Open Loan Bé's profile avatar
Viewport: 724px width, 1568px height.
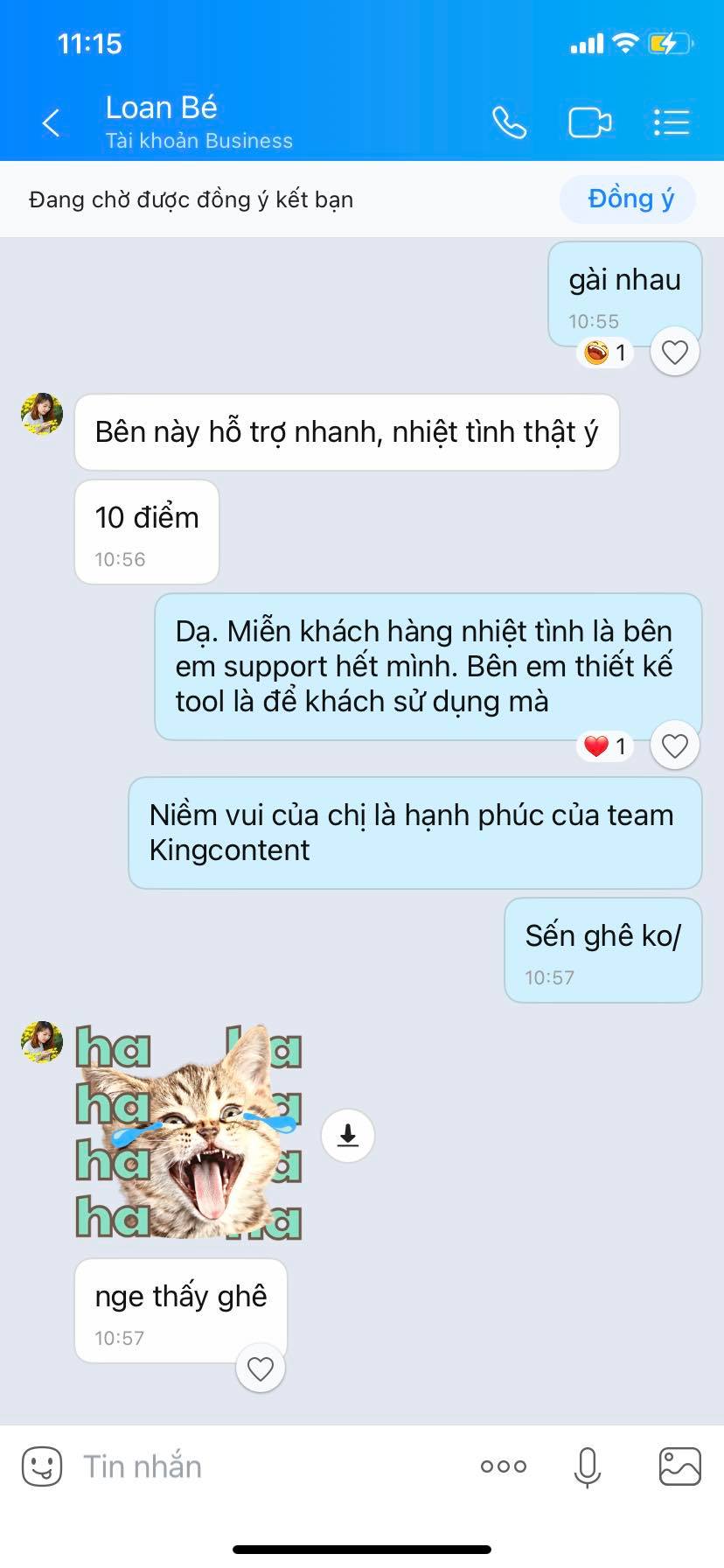pyautogui.click(x=42, y=414)
